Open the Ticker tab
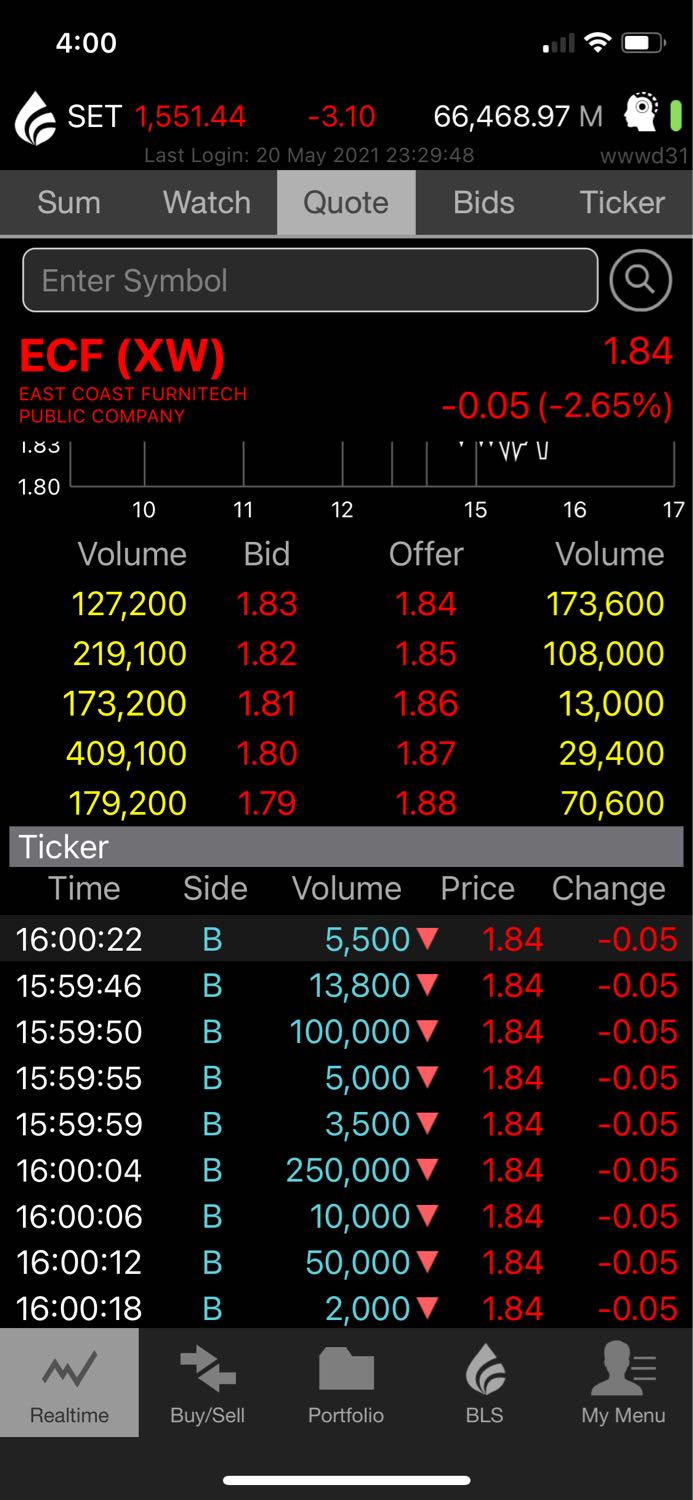Screen dimensions: 693x1500 pos(622,203)
